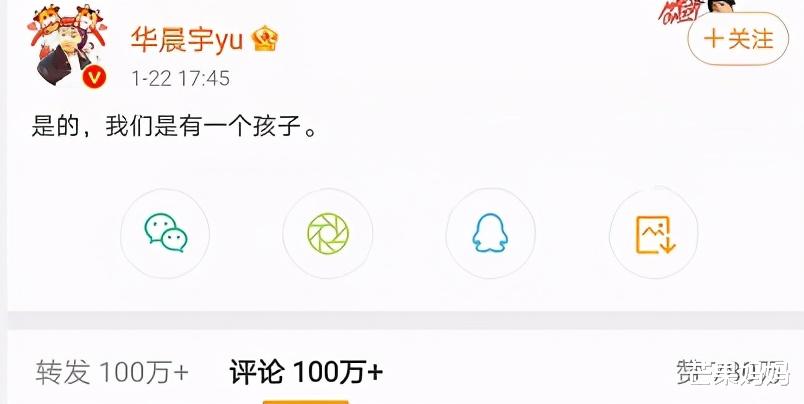Save the post as an image

coord(653,233)
